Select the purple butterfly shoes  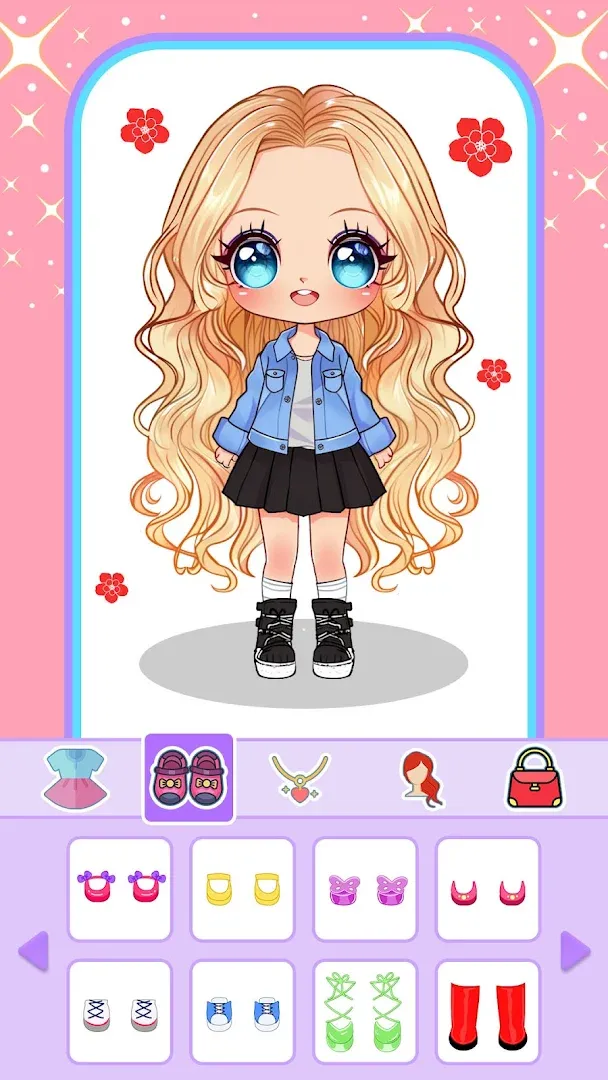[365, 889]
